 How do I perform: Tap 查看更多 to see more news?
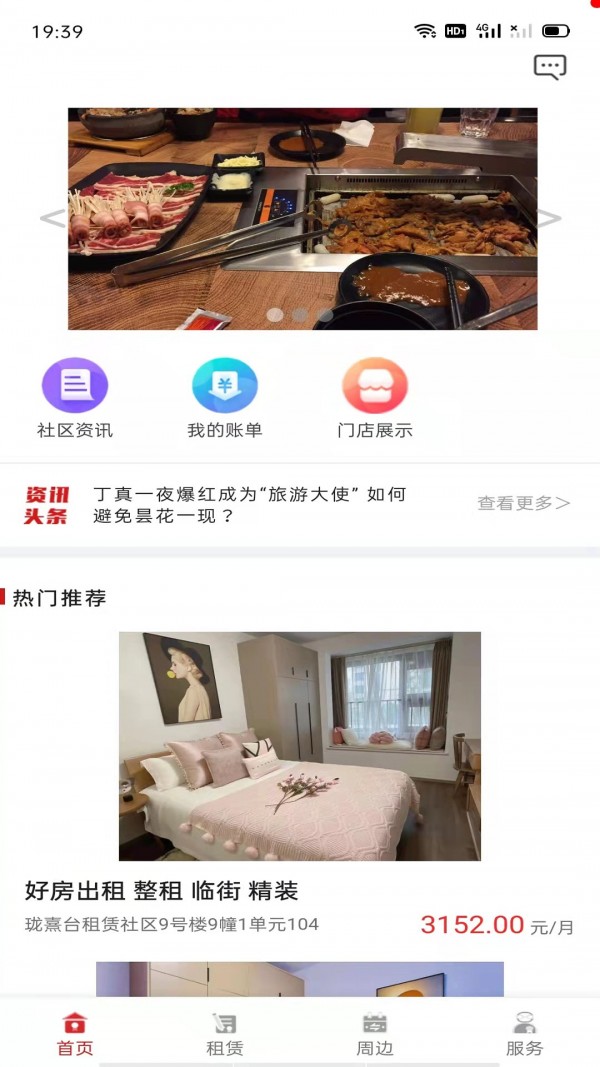(x=524, y=504)
